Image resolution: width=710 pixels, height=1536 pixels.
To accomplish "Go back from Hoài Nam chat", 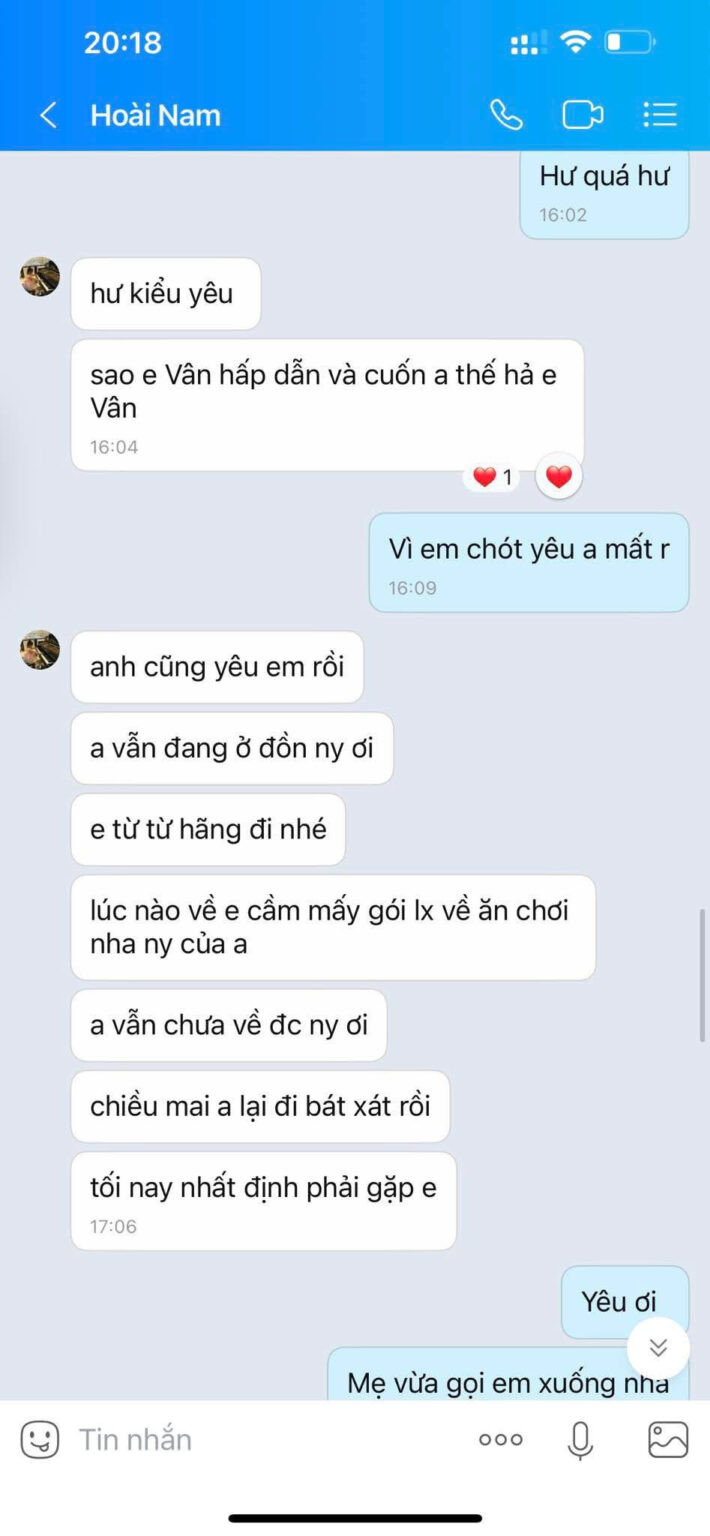I will click(x=47, y=115).
